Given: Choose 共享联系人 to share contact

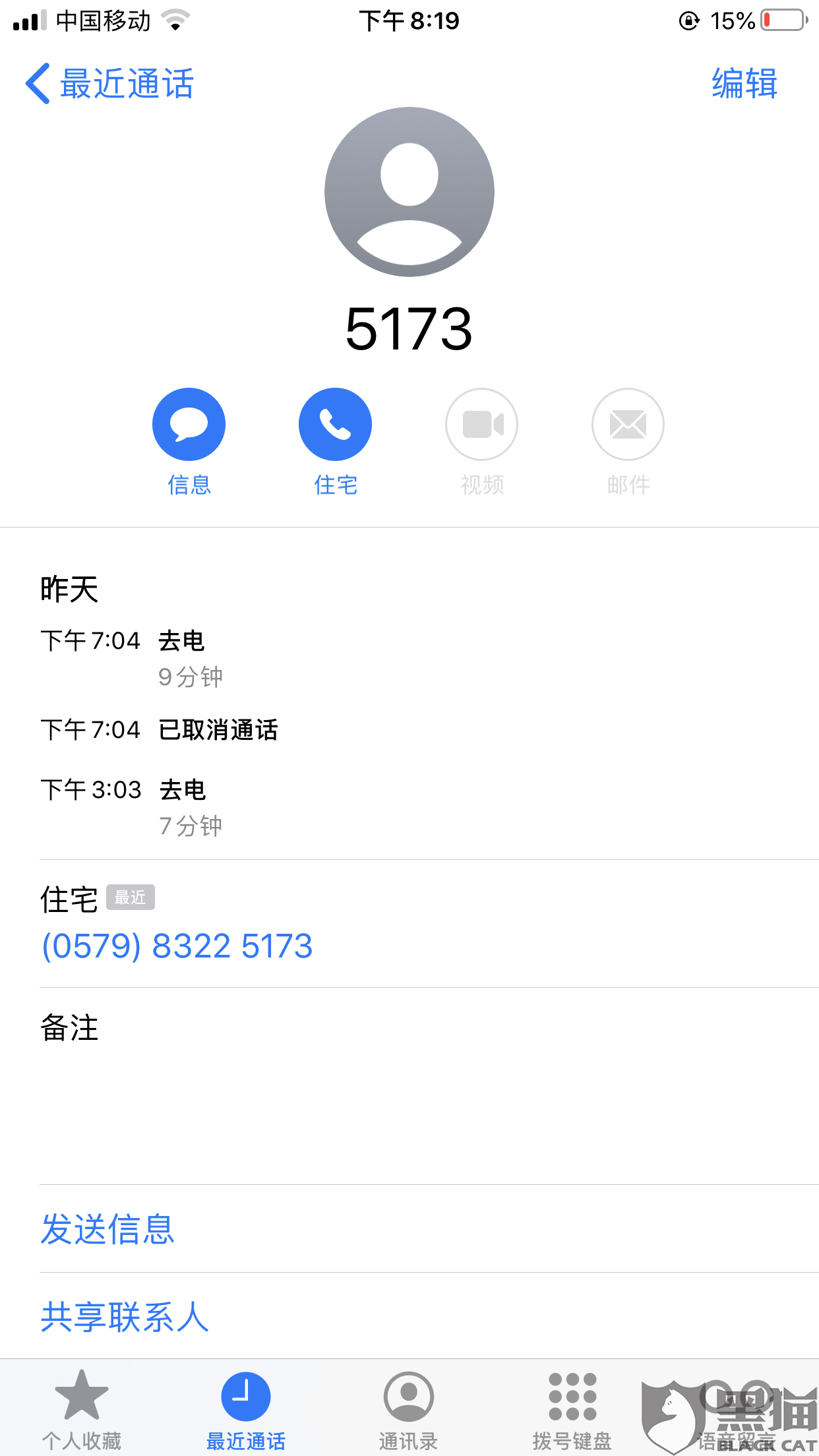Looking at the screenshot, I should [125, 1317].
